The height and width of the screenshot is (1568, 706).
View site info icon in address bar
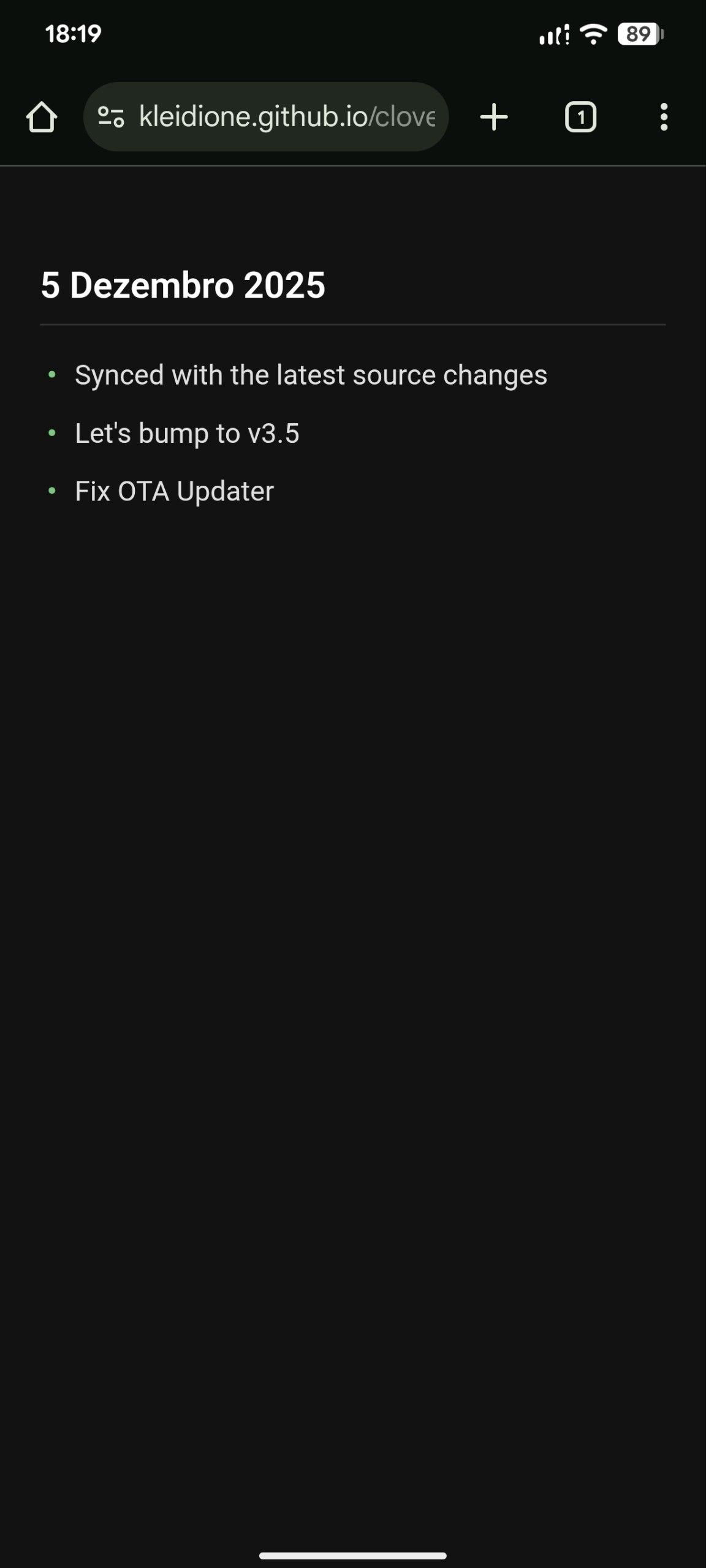pos(111,117)
